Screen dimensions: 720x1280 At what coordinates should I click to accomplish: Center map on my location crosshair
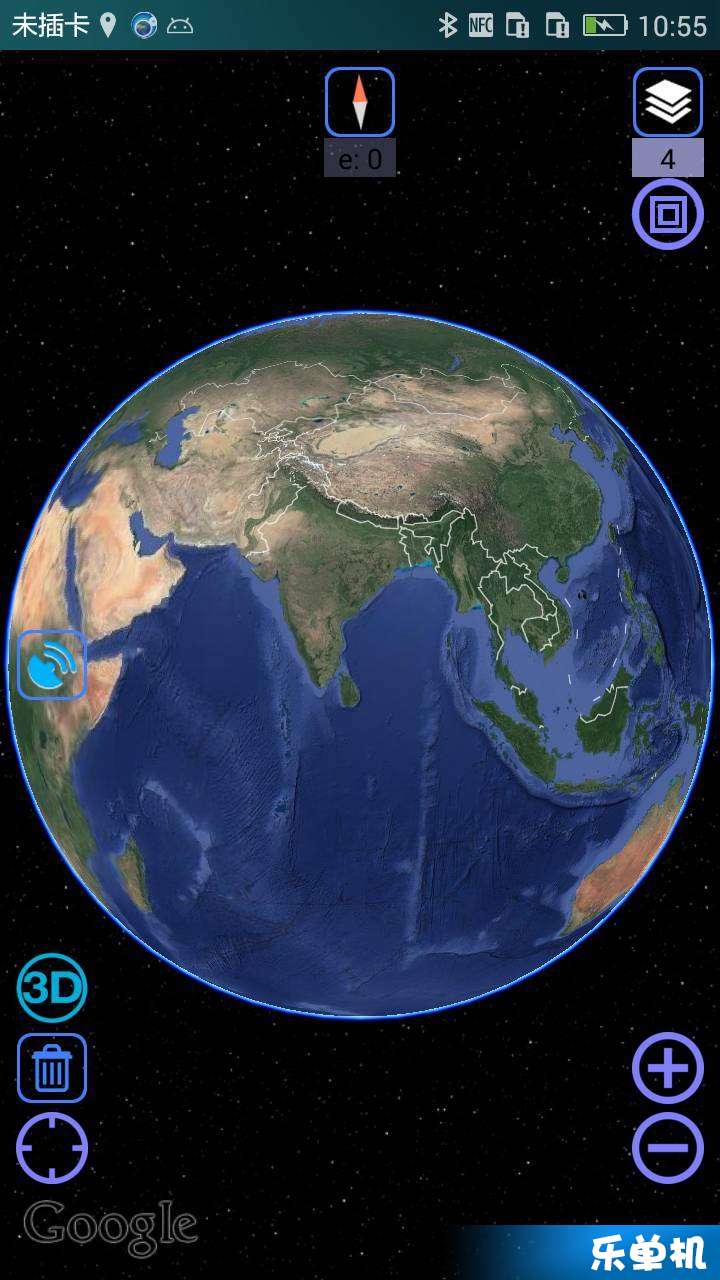point(52,1147)
